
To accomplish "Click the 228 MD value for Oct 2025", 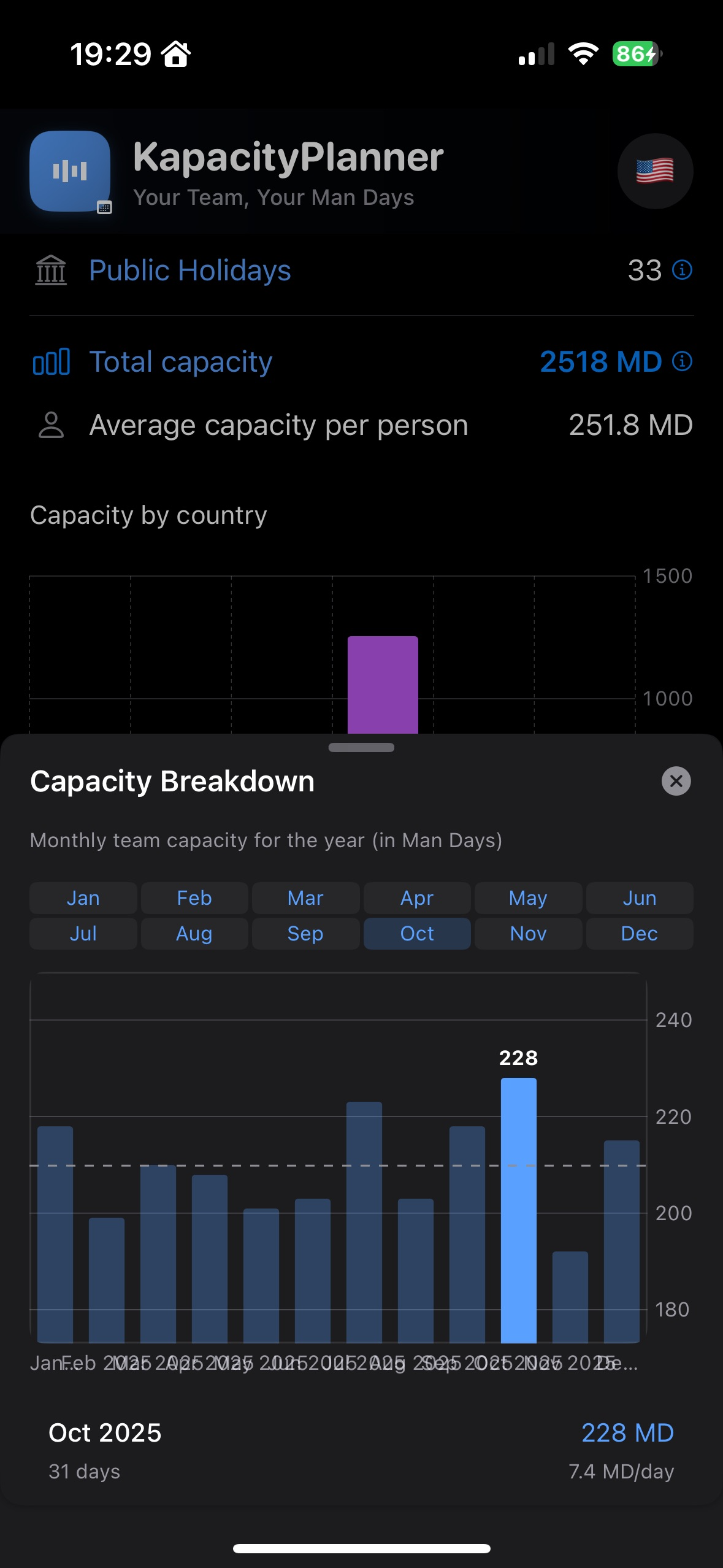I will click(x=627, y=1432).
